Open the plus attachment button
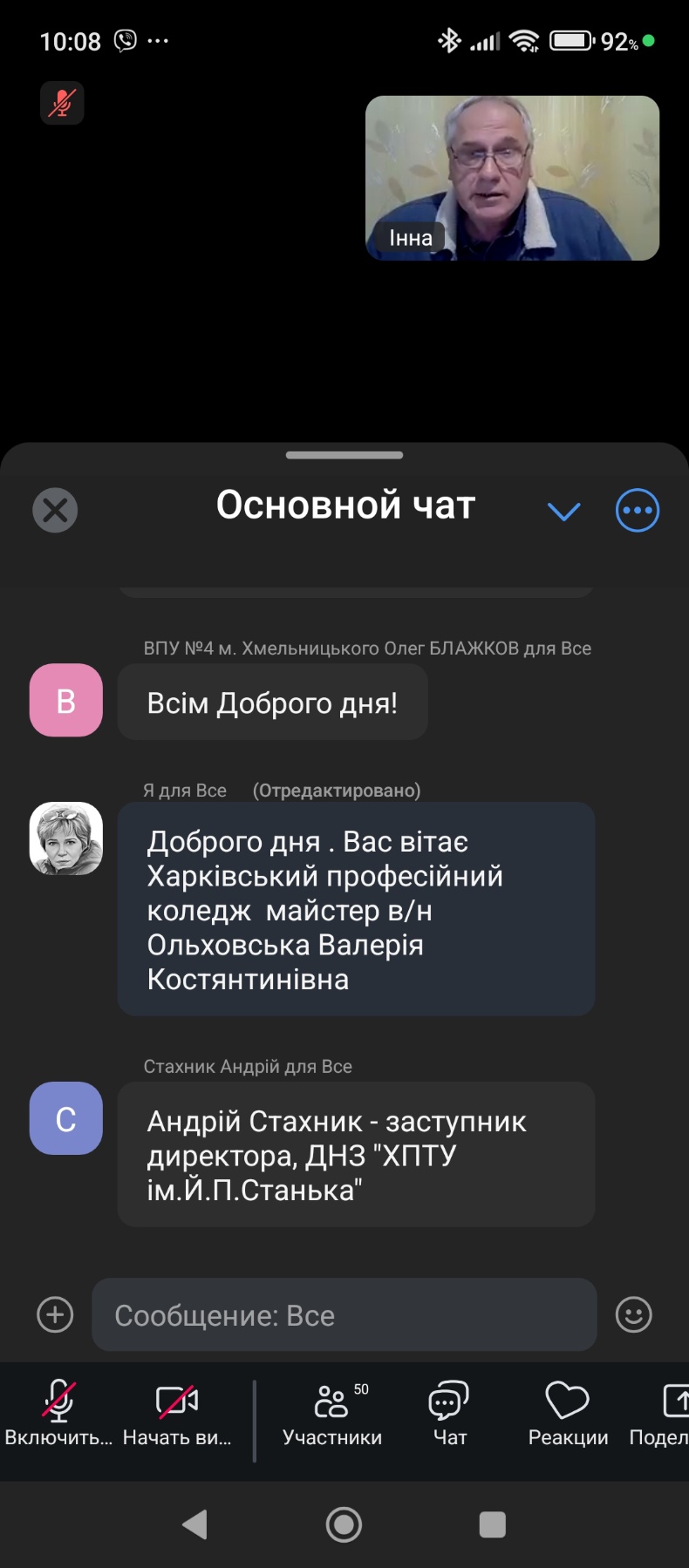The width and height of the screenshot is (689, 1568). click(x=55, y=1314)
